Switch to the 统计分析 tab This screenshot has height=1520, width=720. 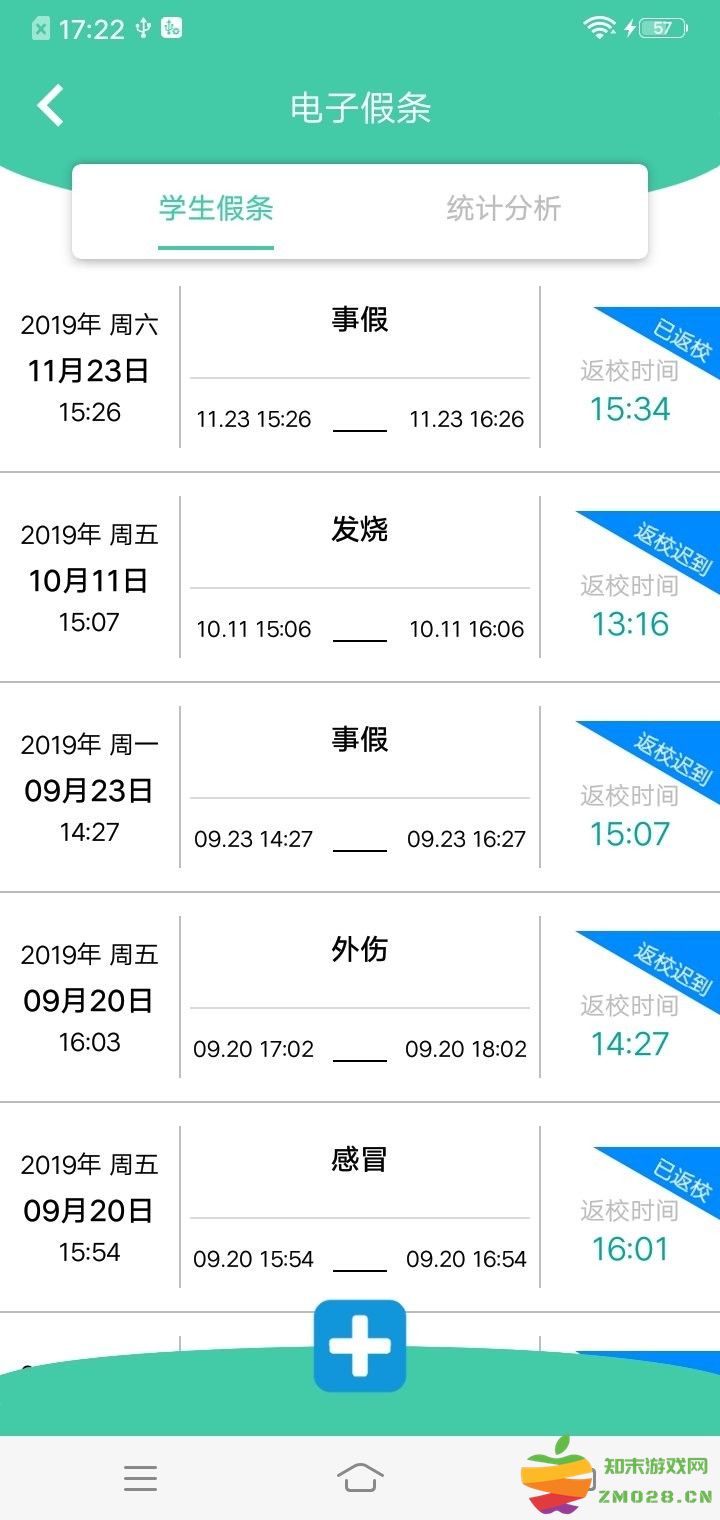click(504, 209)
